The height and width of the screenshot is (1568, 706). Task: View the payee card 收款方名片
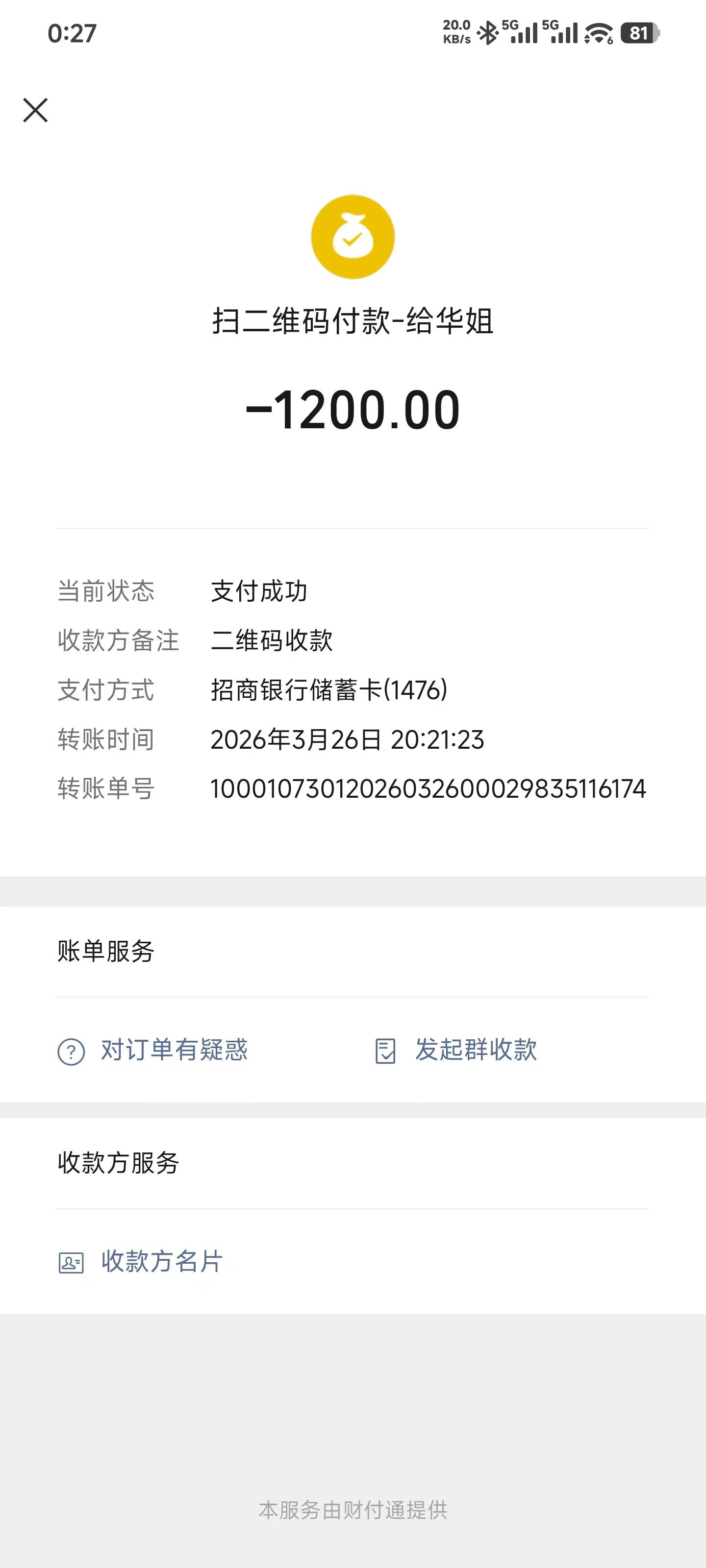141,1262
